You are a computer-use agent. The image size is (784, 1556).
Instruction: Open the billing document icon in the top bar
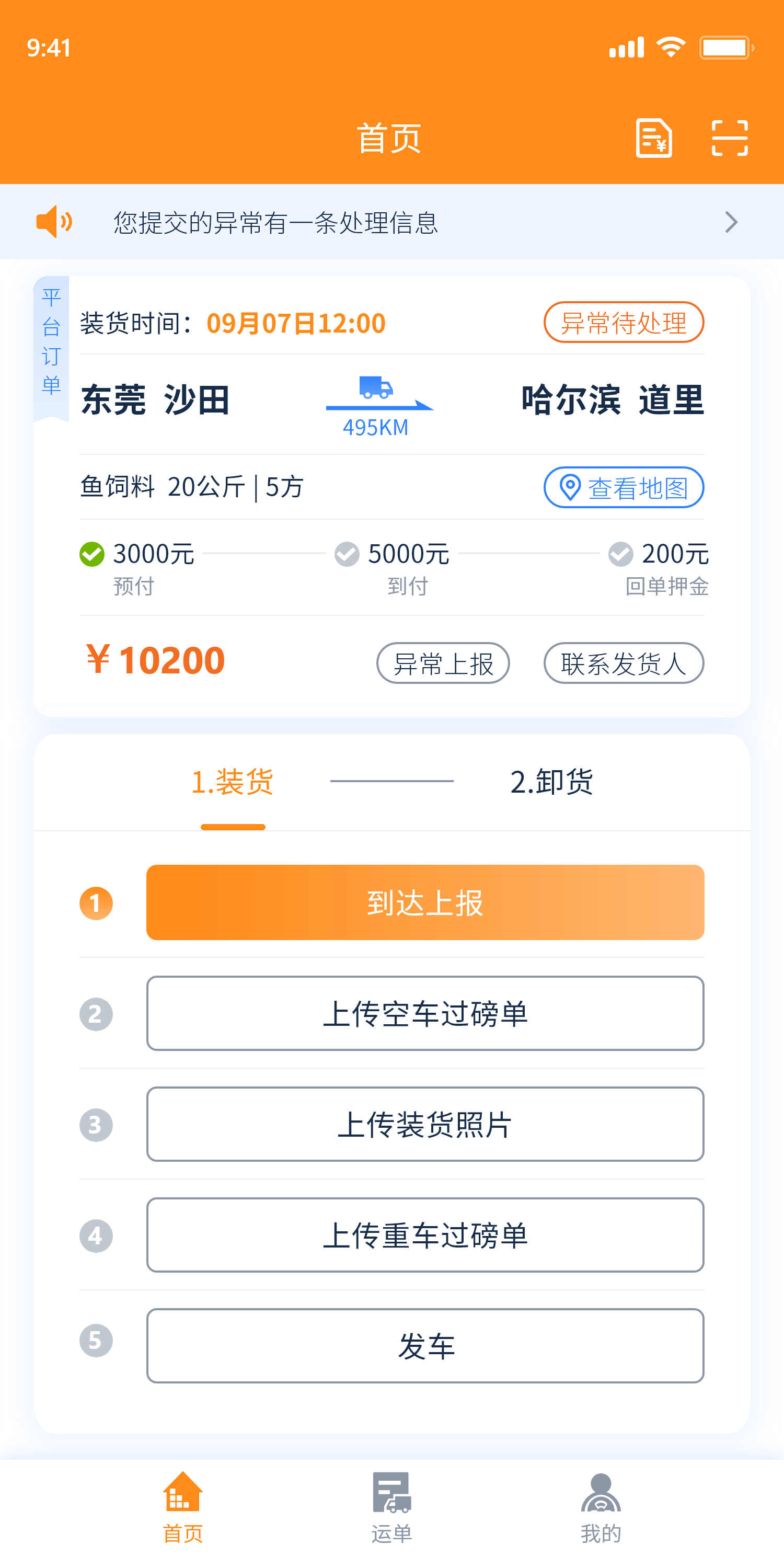(655, 139)
